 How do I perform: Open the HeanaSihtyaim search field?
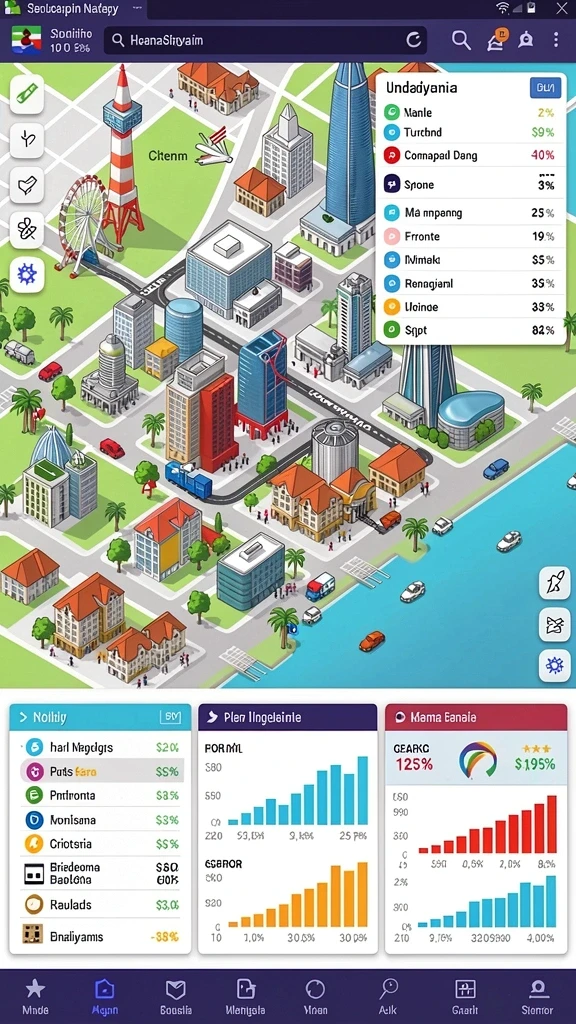(265, 40)
